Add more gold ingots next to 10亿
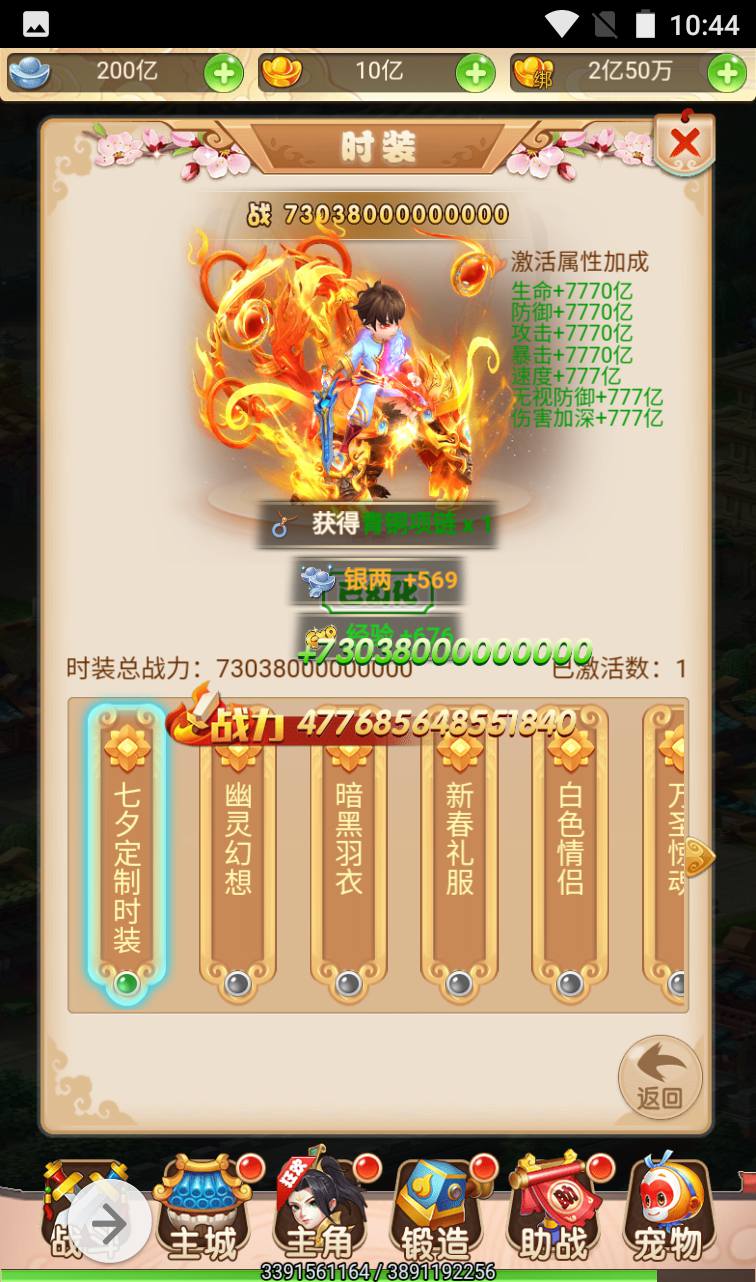756x1282 pixels. (x=475, y=73)
